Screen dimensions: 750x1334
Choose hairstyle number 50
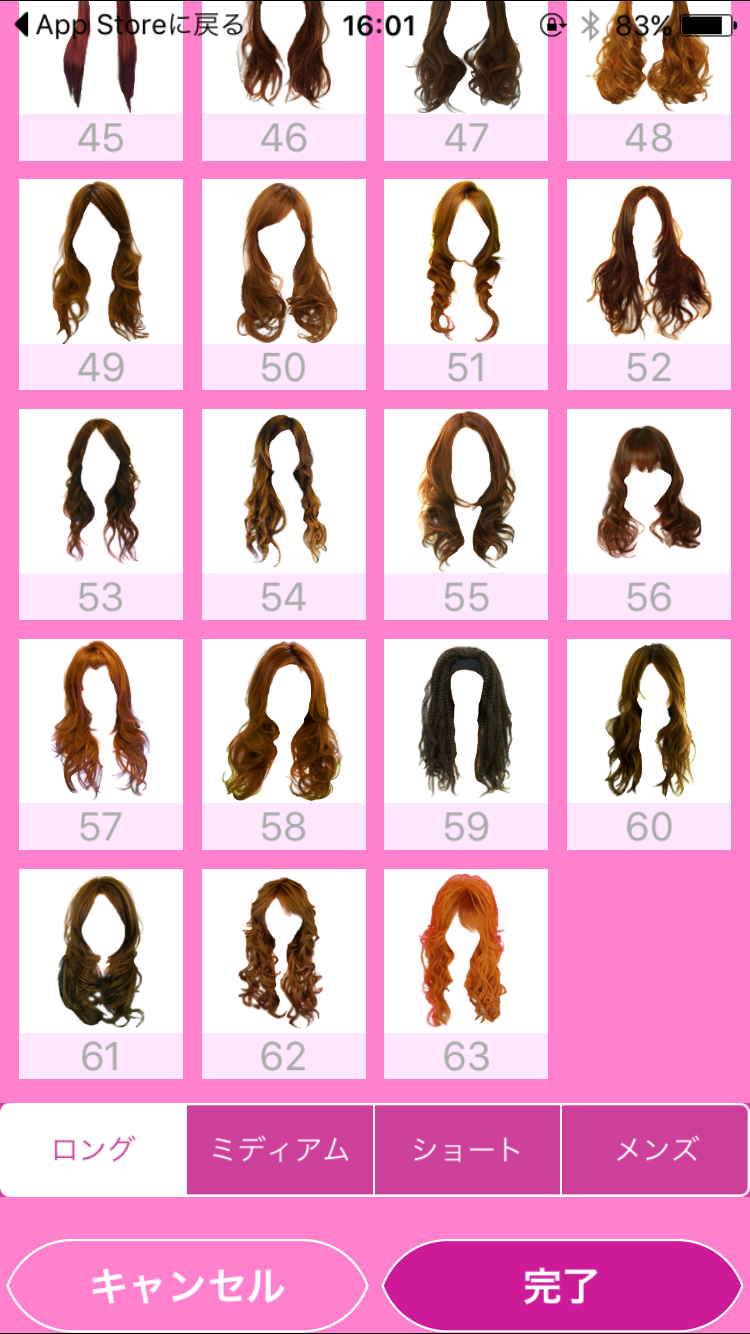click(283, 283)
